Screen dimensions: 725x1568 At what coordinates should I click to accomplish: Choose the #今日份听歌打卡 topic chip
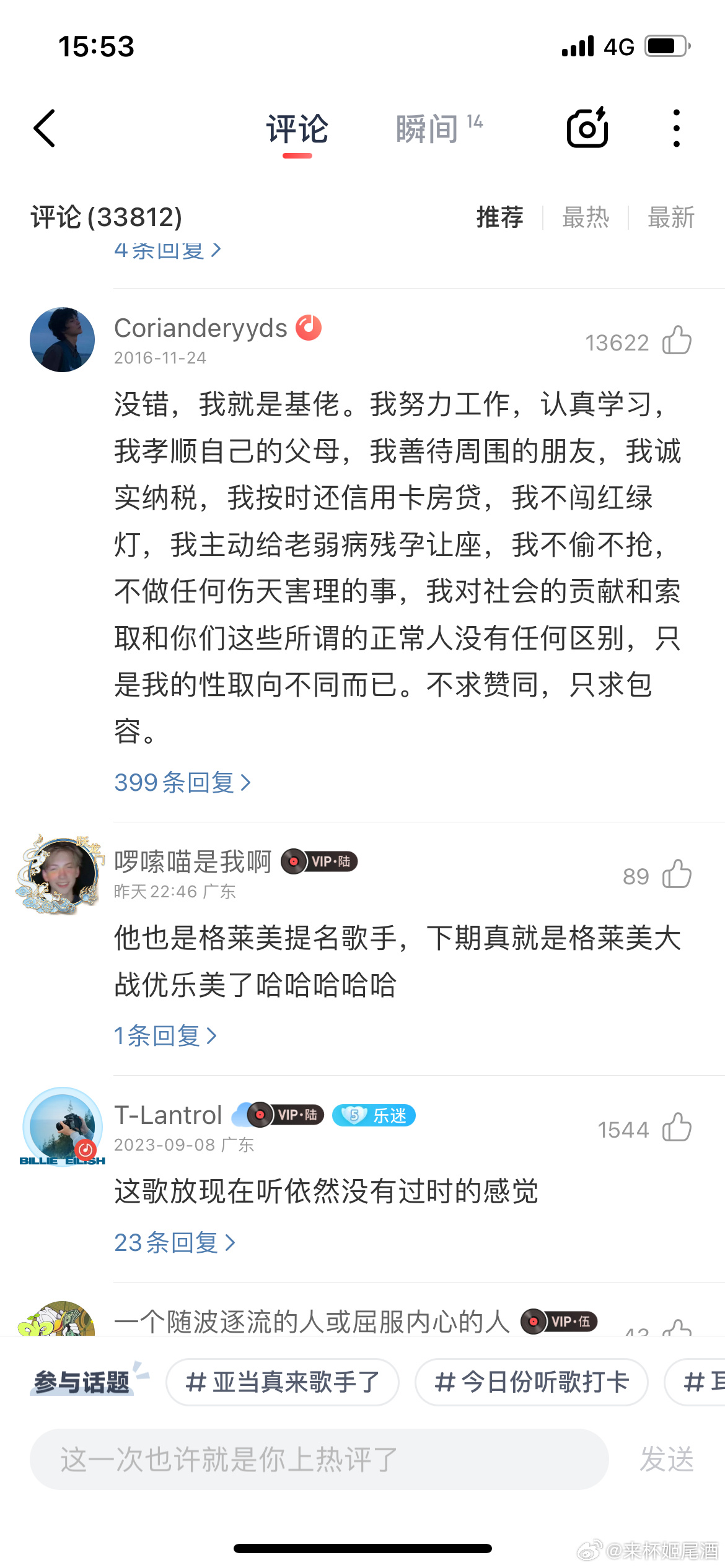point(532,1382)
